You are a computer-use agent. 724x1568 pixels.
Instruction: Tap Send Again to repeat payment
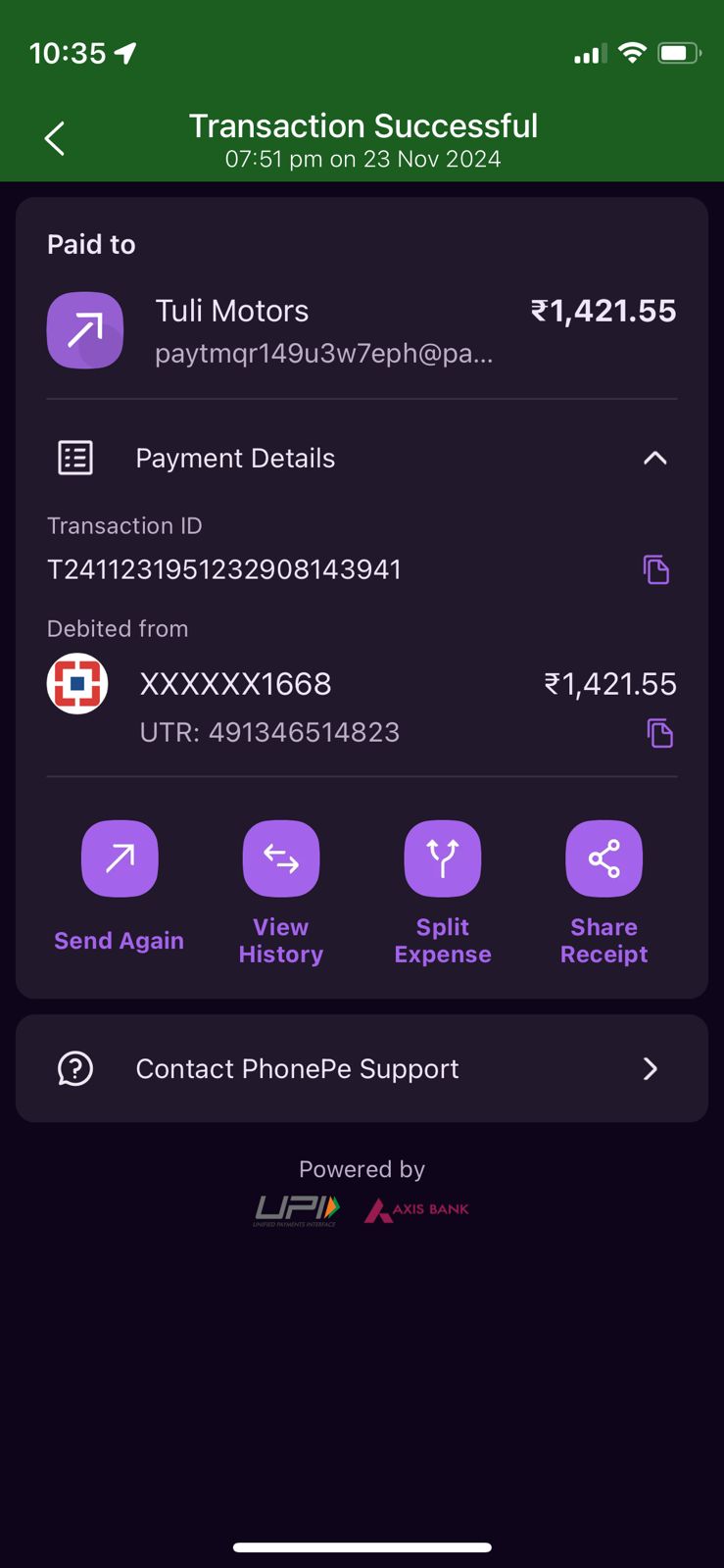[119, 859]
